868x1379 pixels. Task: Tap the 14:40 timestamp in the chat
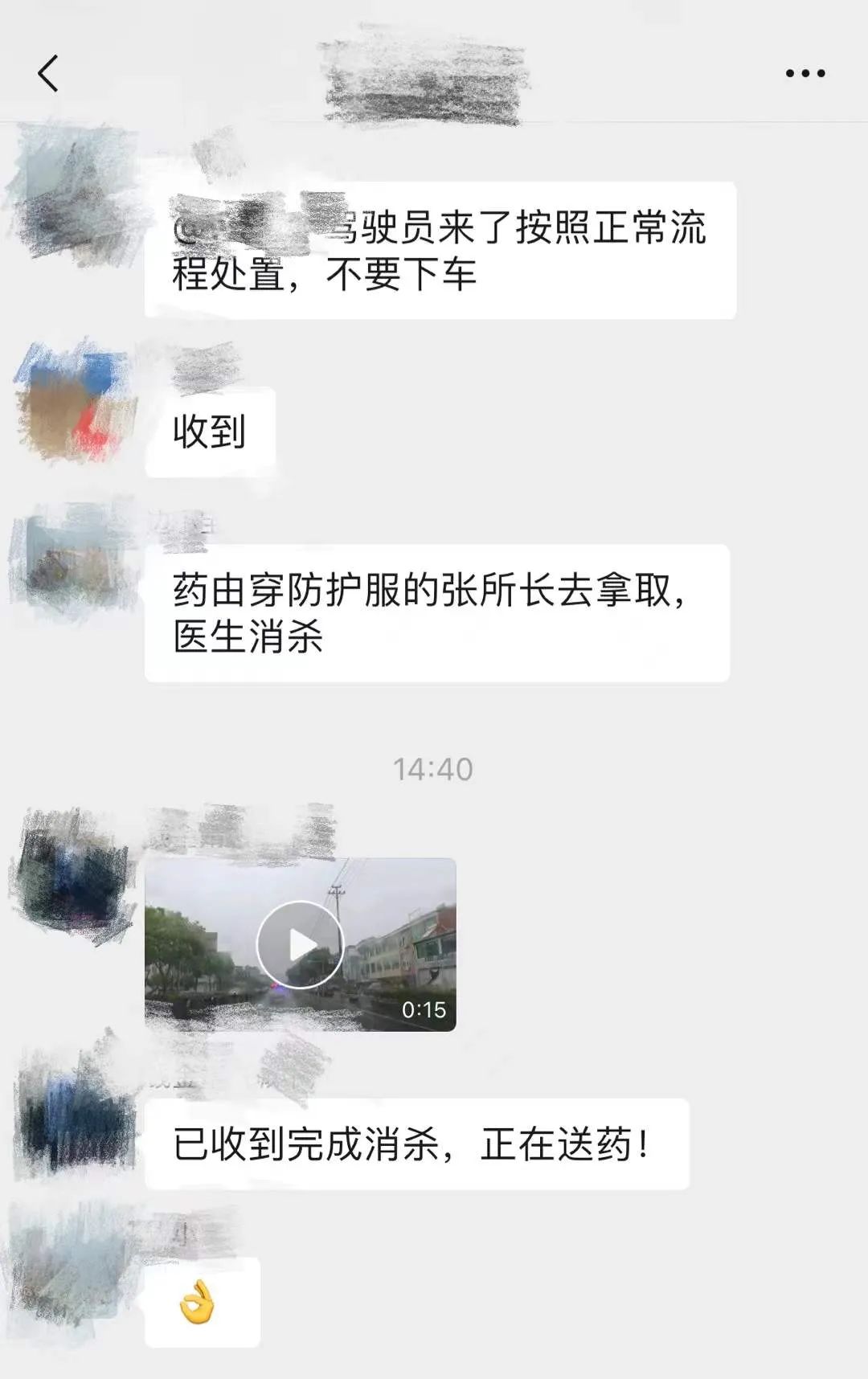tap(434, 769)
